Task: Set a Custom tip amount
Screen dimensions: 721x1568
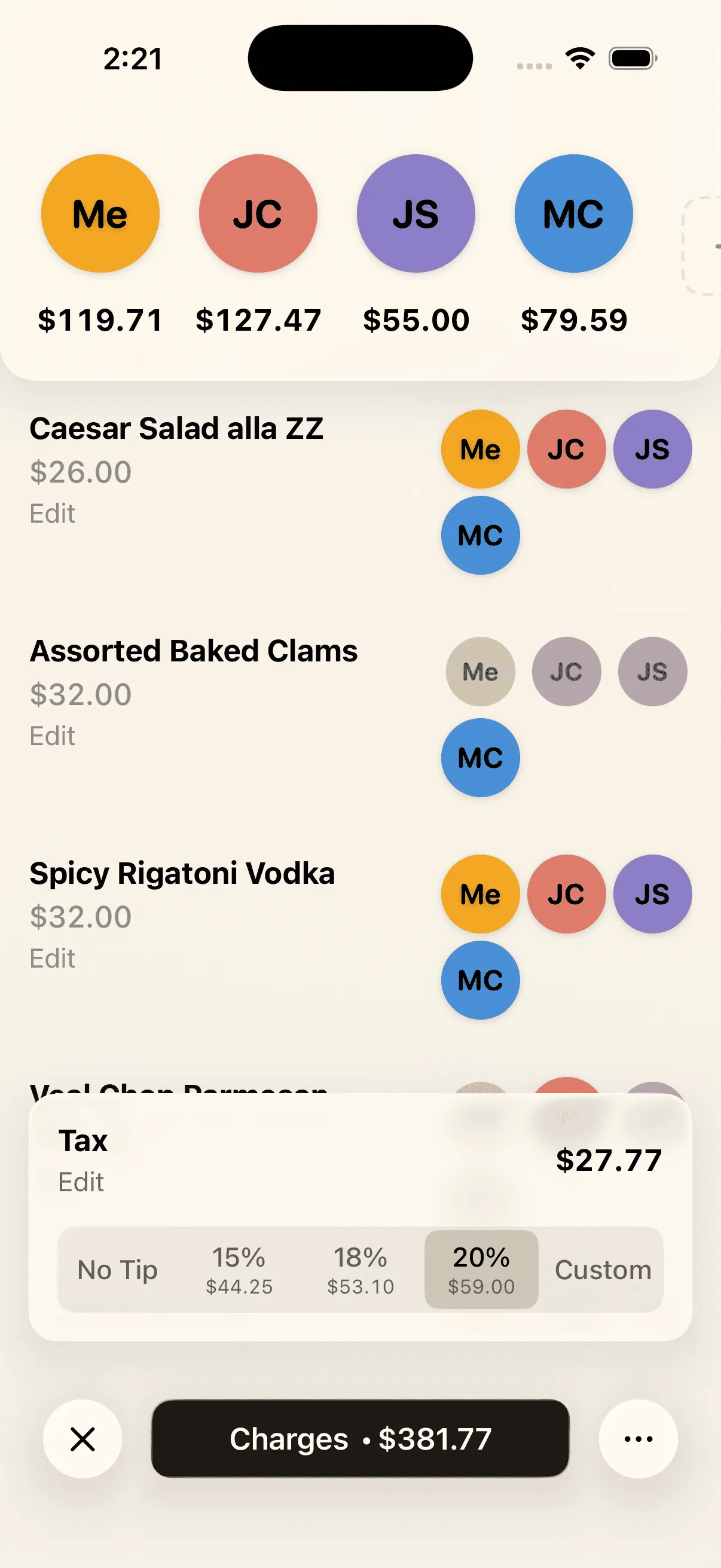Action: (603, 1270)
